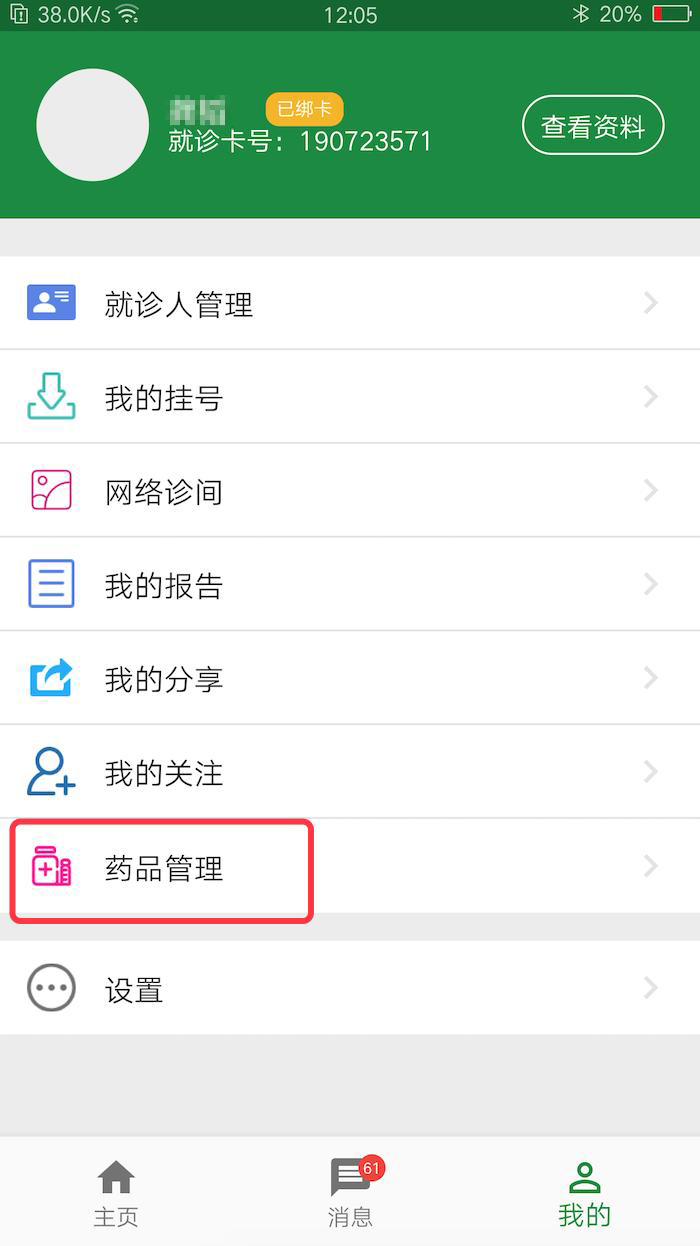The image size is (700, 1246).
Task: View 我的报告
Action: coord(350,585)
